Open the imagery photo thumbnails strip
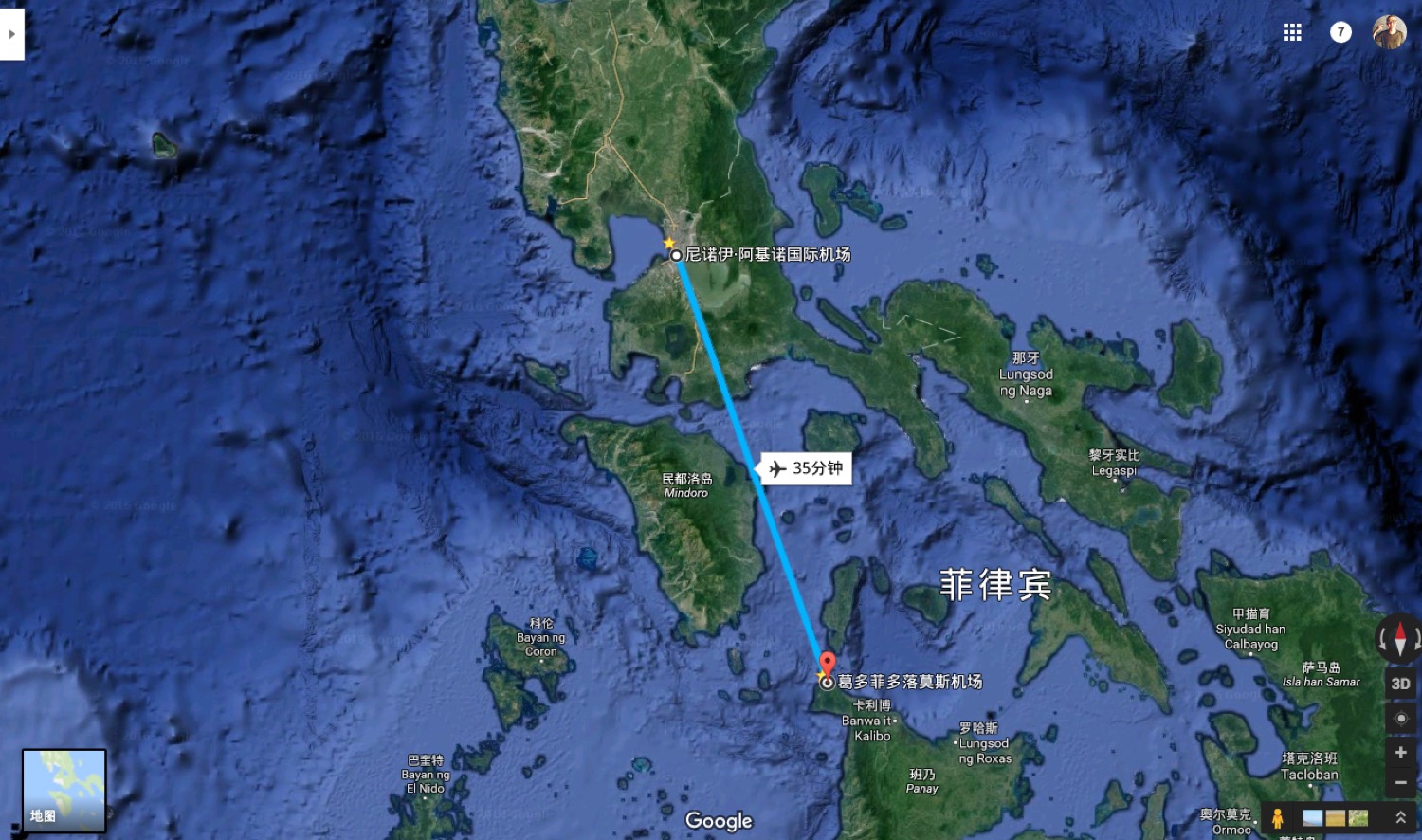The image size is (1422, 840). [1336, 817]
